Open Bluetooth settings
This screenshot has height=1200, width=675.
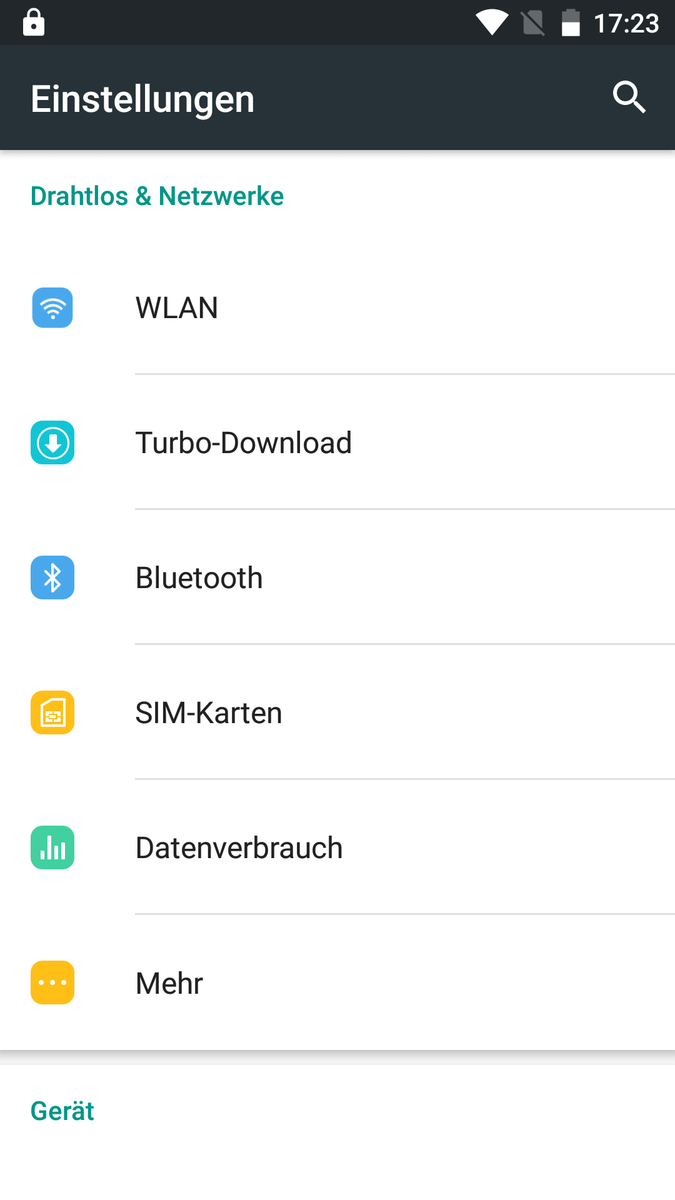(x=337, y=578)
